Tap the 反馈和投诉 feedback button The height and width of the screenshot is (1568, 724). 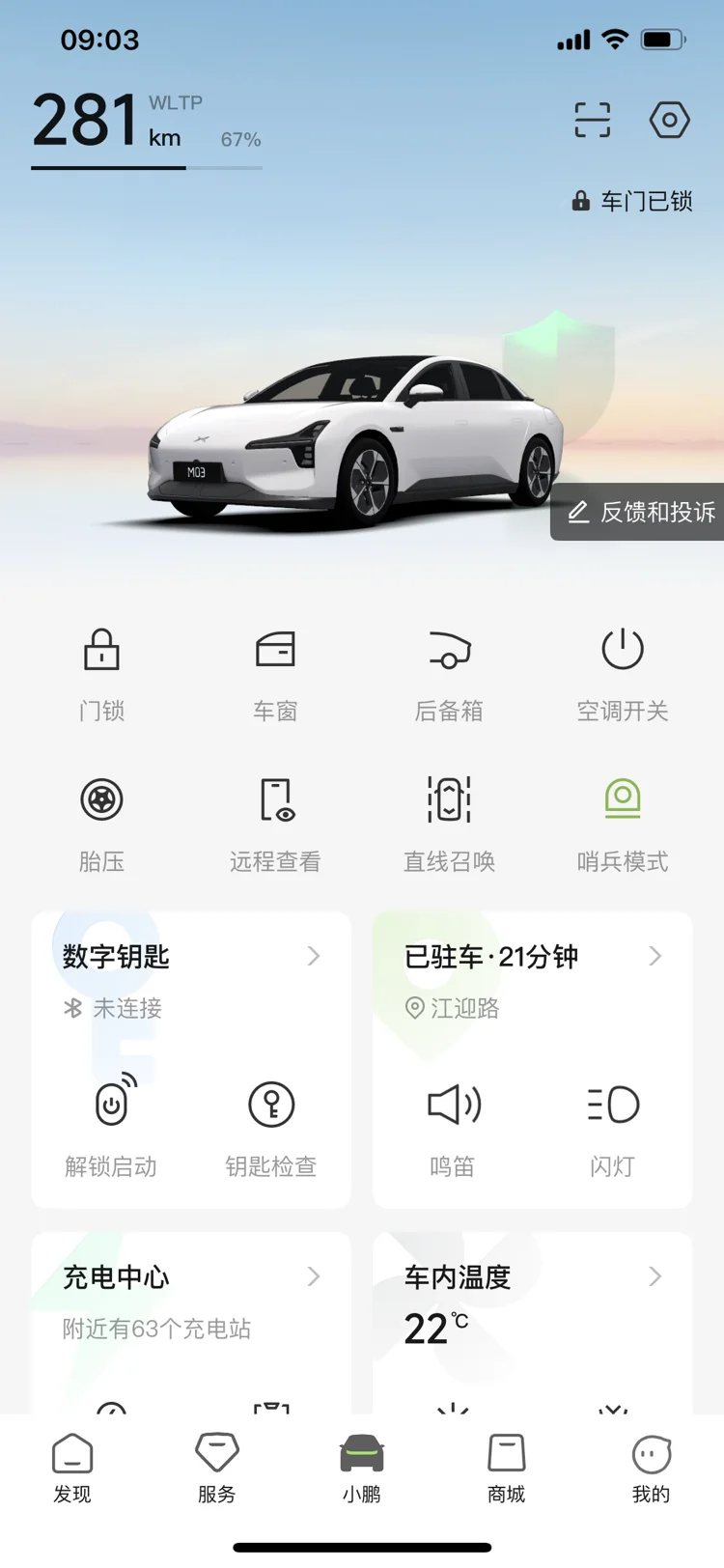641,512
